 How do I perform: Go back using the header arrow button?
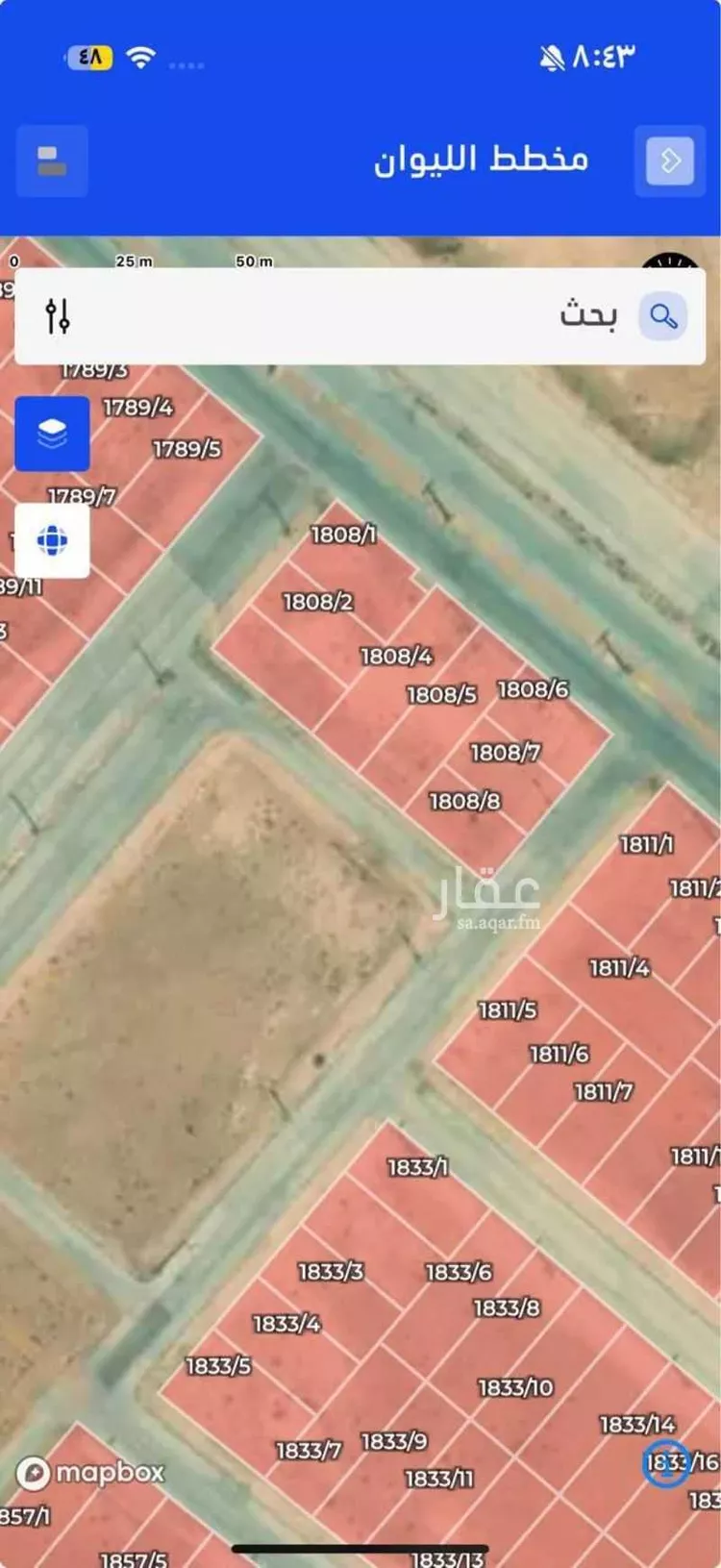coord(670,161)
